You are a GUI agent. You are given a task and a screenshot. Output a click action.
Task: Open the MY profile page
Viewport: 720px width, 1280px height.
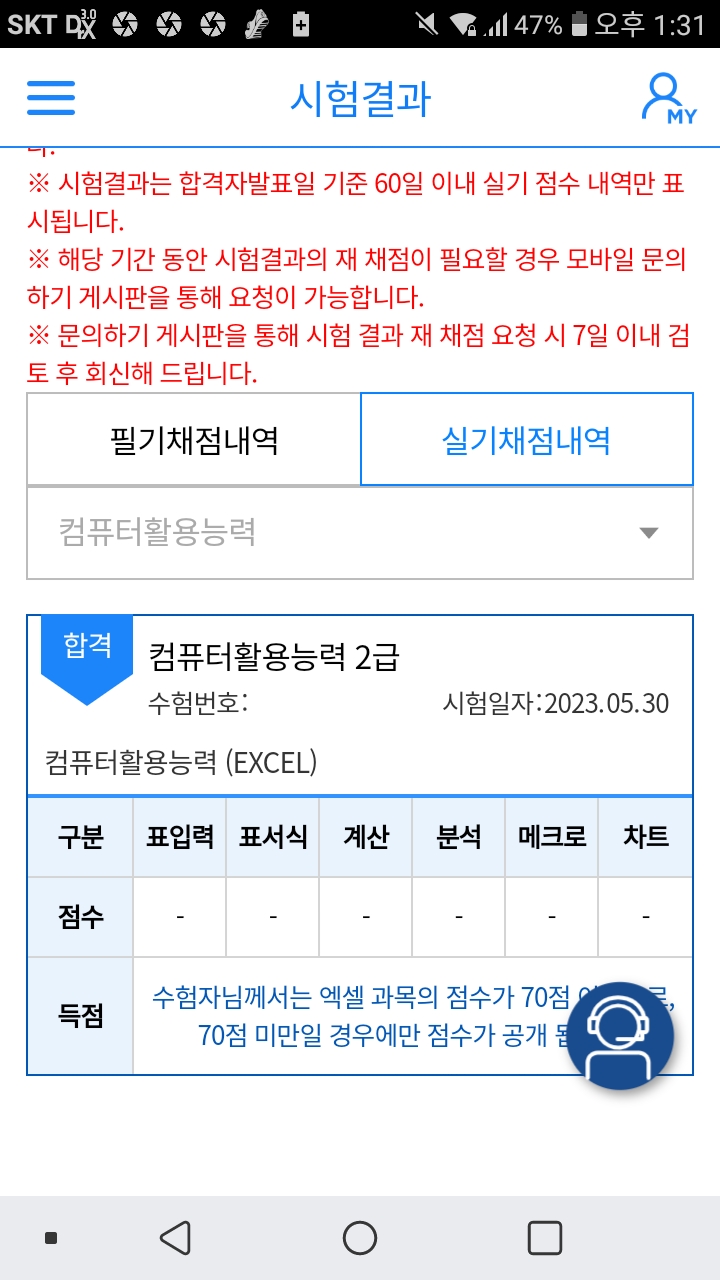point(668,98)
